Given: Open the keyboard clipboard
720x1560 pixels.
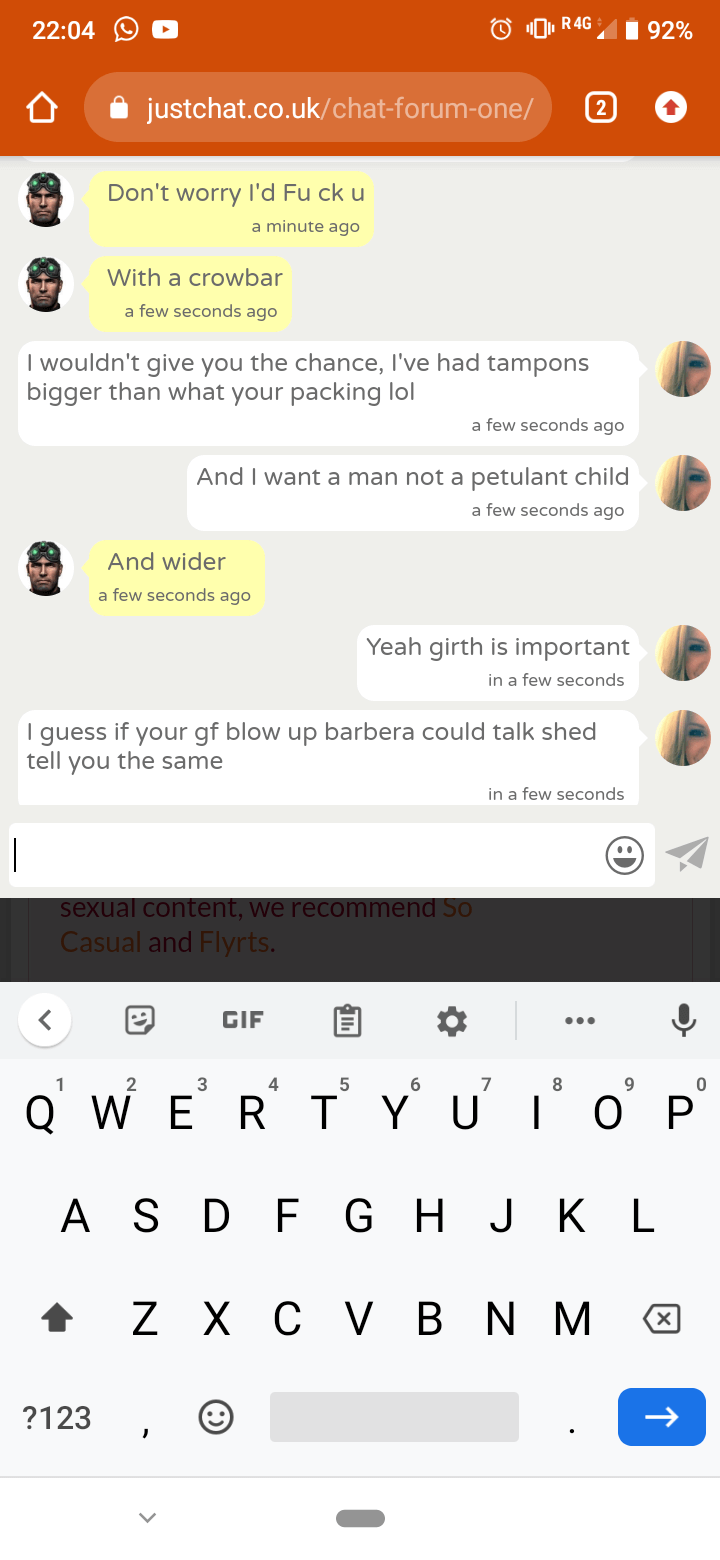Looking at the screenshot, I should [347, 1020].
